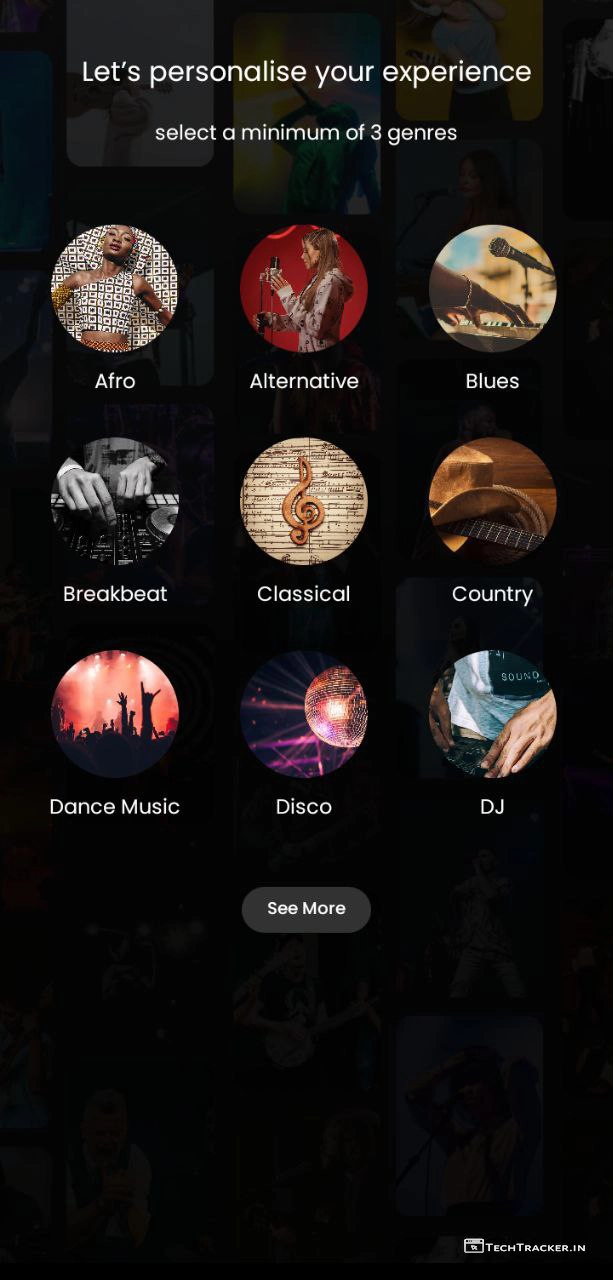
Task: Pick the Blues genre
Action: point(492,288)
